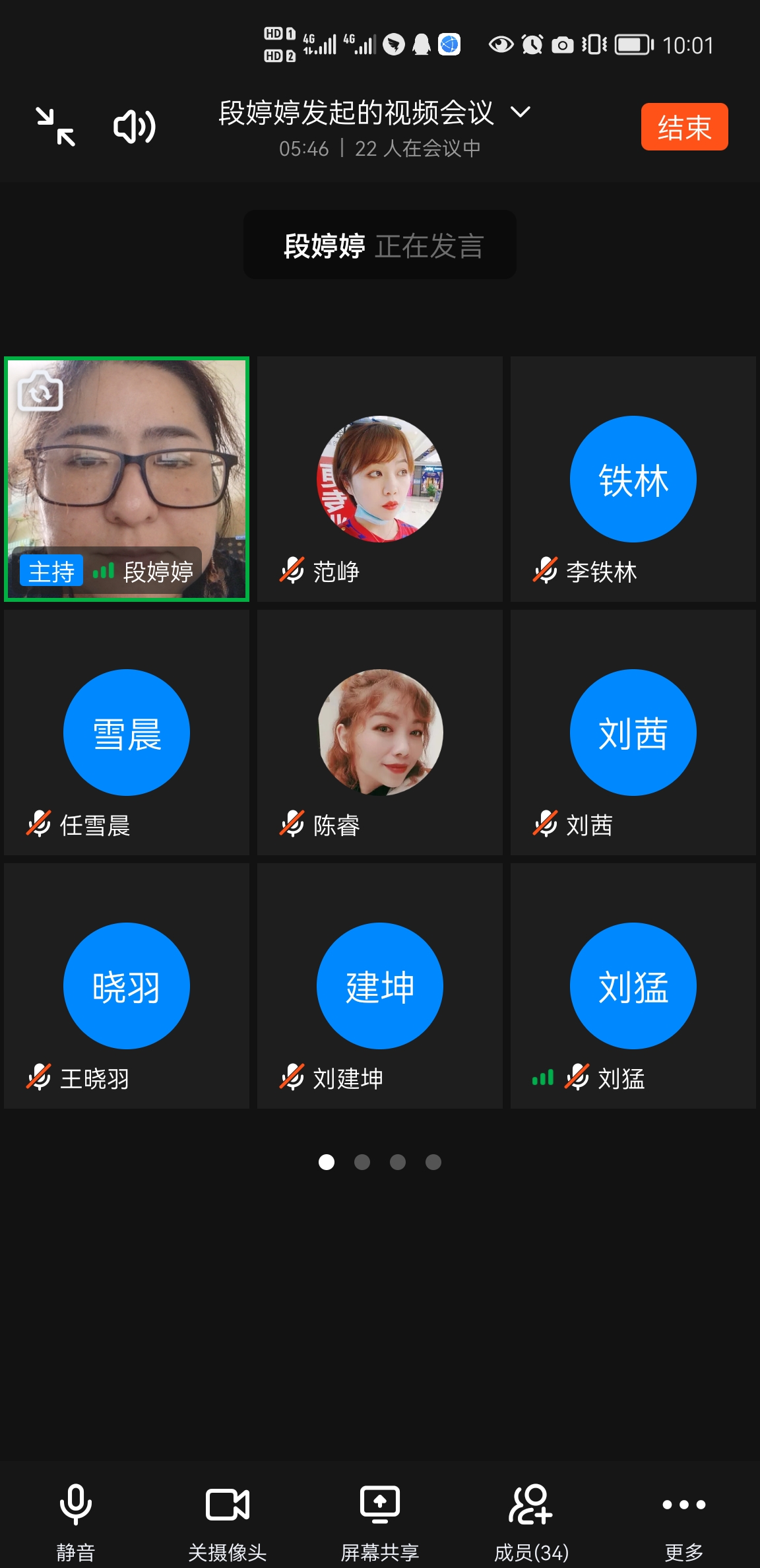
Task: Minimize the meeting with shrink arrows icon
Action: click(56, 127)
